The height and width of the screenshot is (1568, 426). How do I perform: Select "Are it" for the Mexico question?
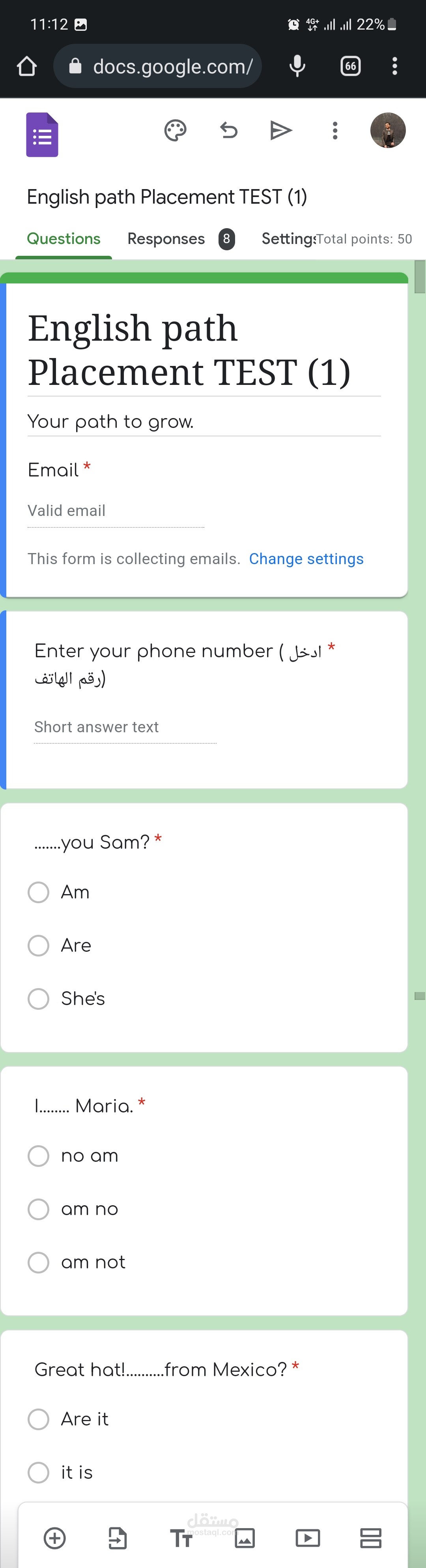tap(68, 1419)
